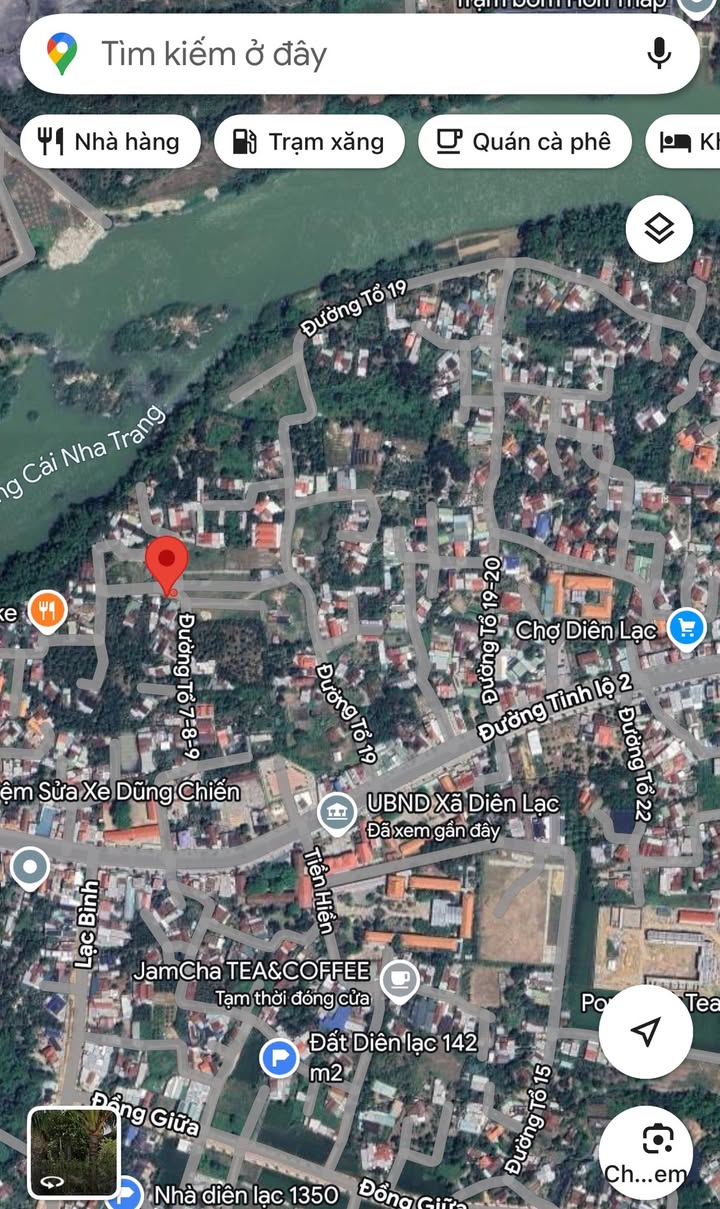Screen dimensions: 720x1209
Task: Center map on my location
Action: (646, 1031)
